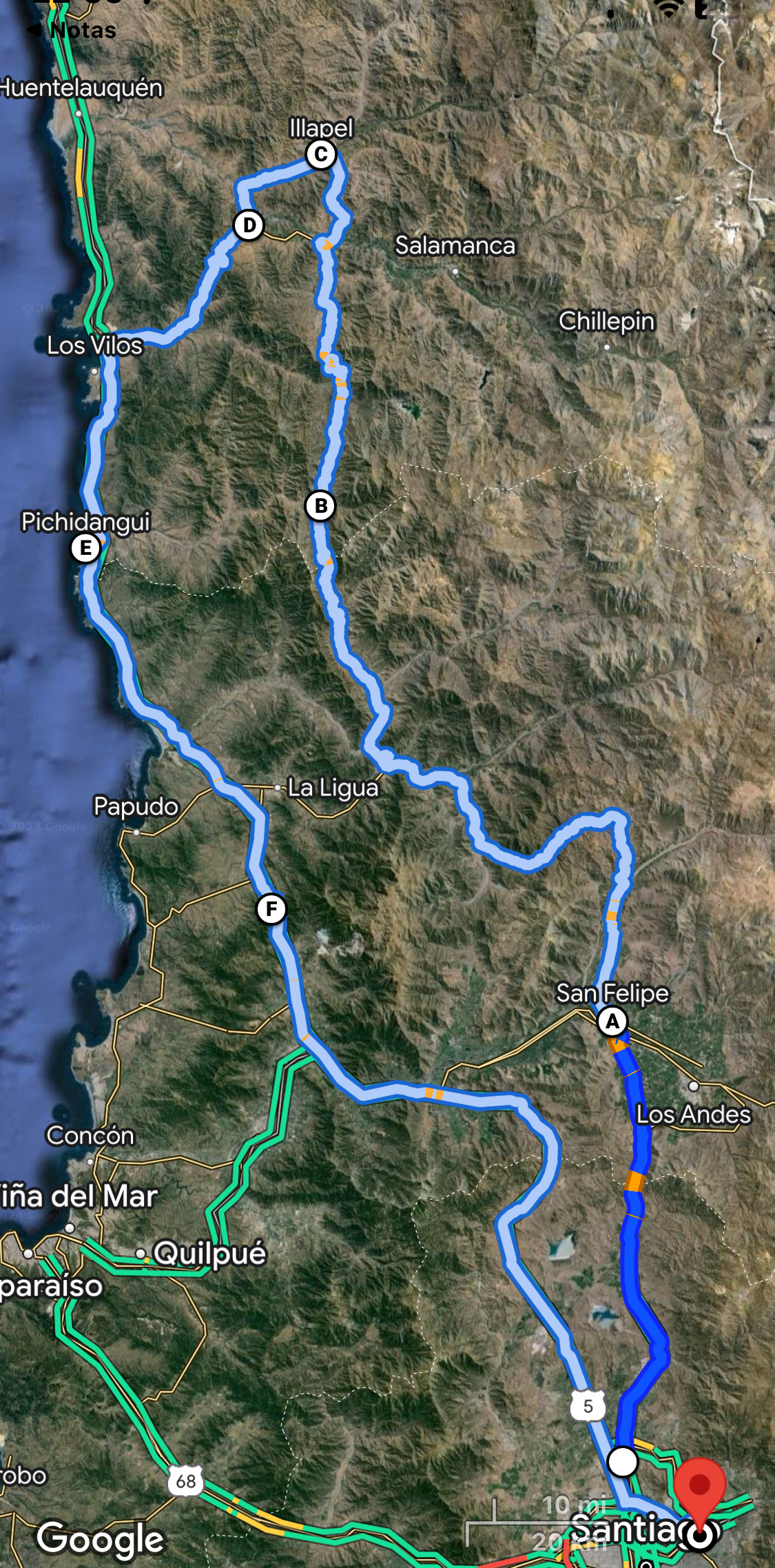This screenshot has height=1568, width=775.
Task: Select waypoint A at San Felipe
Action: 612,1021
